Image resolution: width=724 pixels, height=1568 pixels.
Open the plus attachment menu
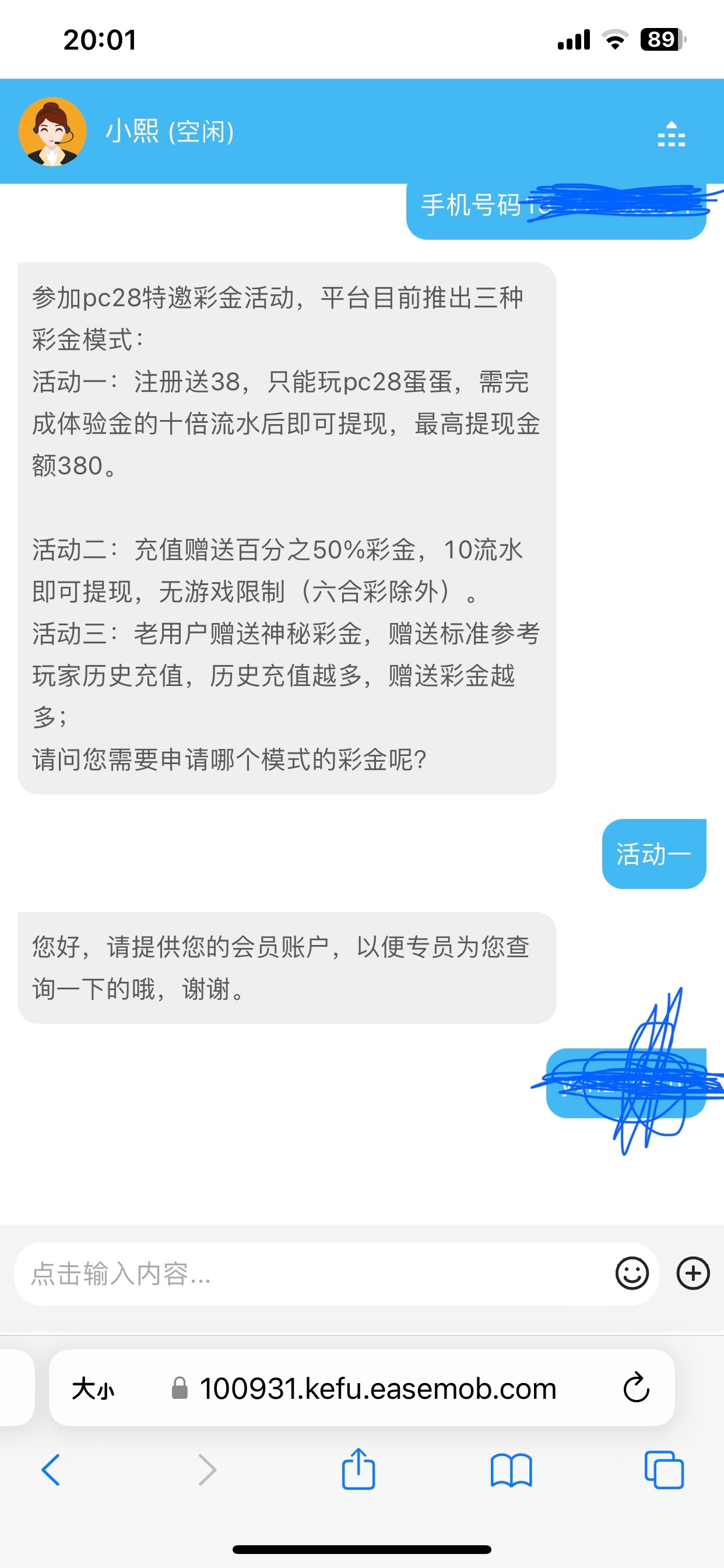coord(693,1273)
